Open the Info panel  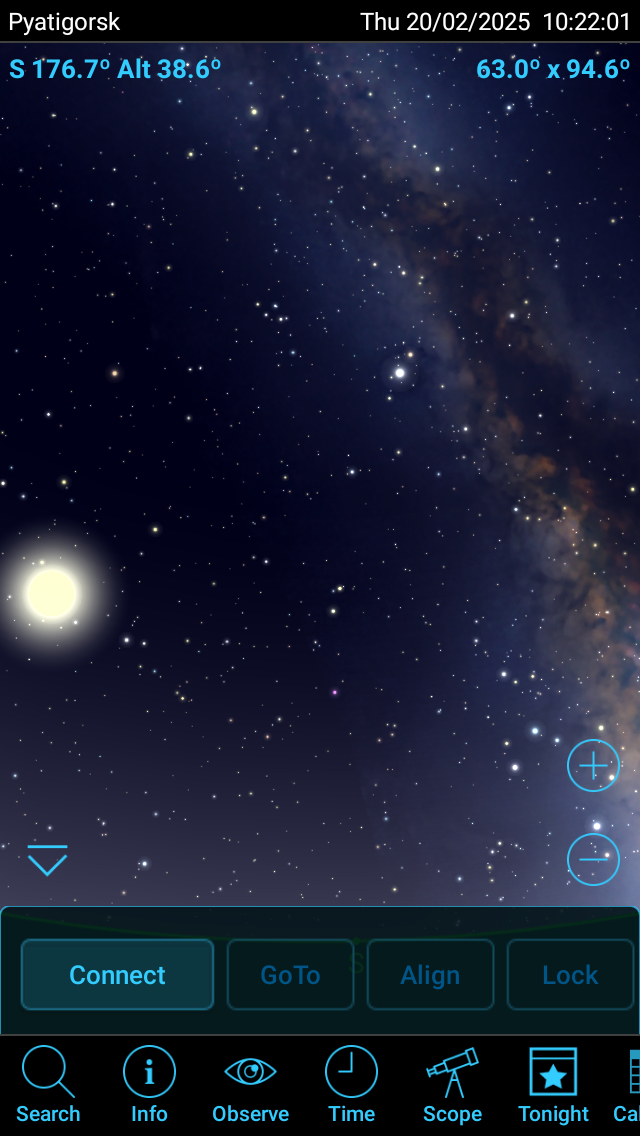(149, 1085)
